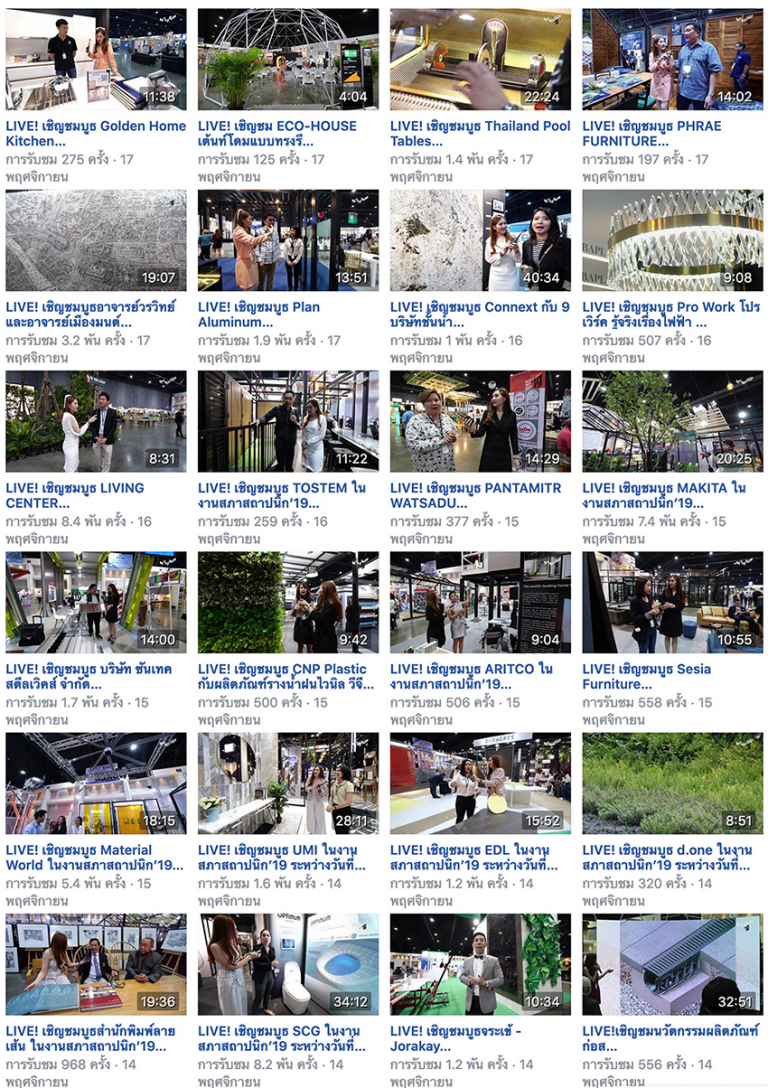
Task: Play the ECO-HOUSE dome video
Action: 288,59
